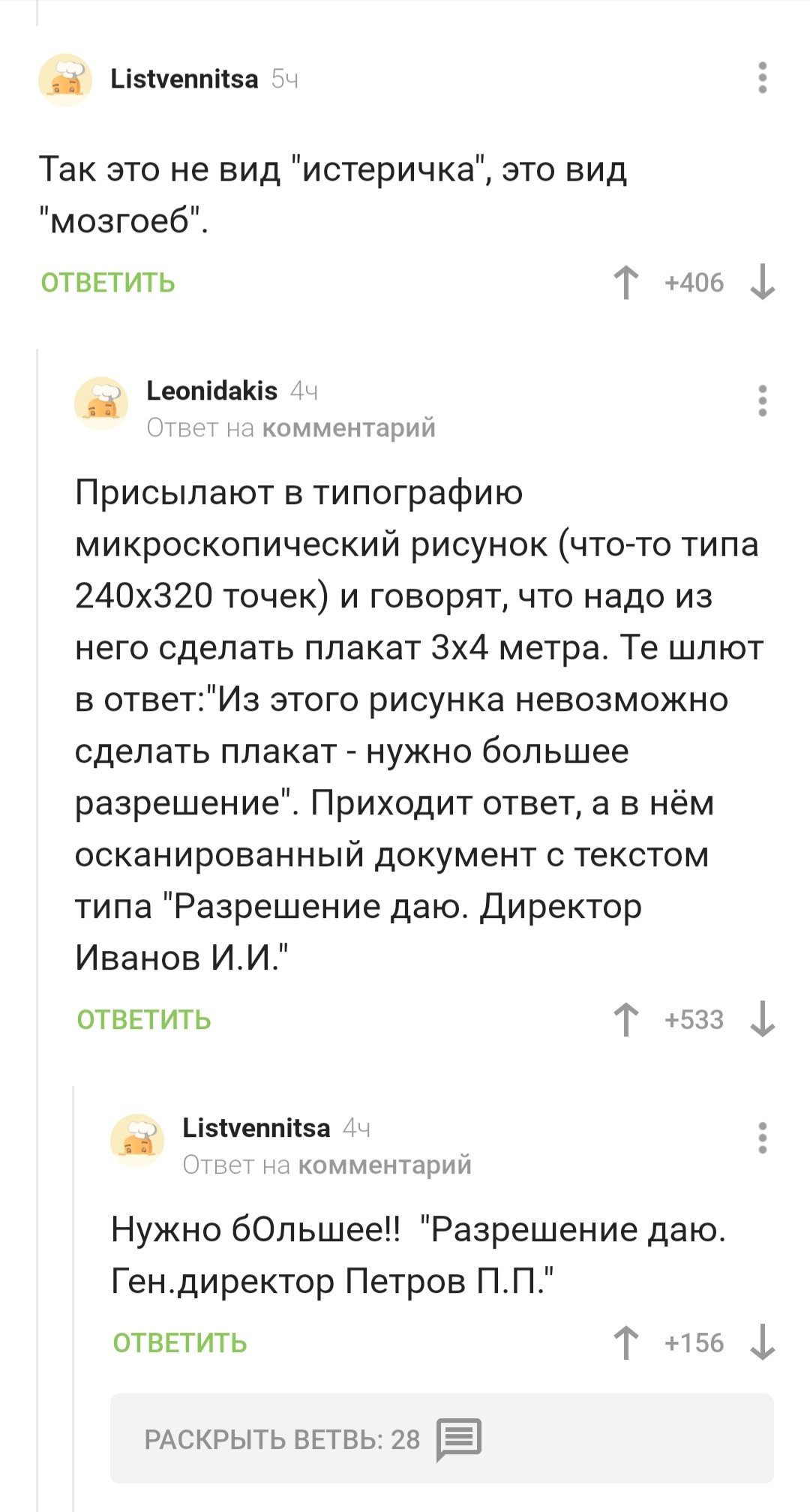Open Leonidakis's profile name

211,391
